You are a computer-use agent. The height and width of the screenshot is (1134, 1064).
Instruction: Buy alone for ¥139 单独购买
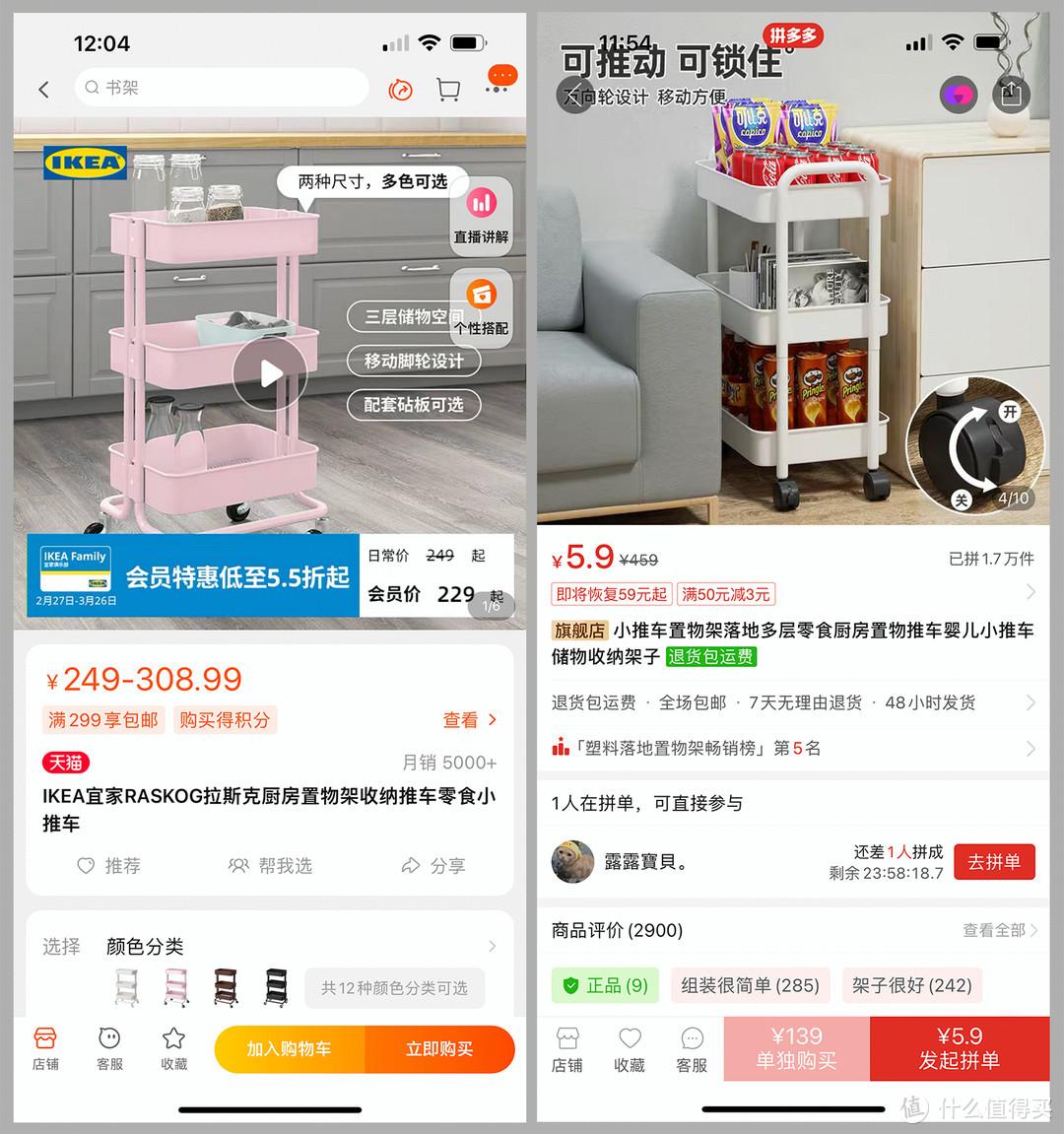tap(796, 1048)
